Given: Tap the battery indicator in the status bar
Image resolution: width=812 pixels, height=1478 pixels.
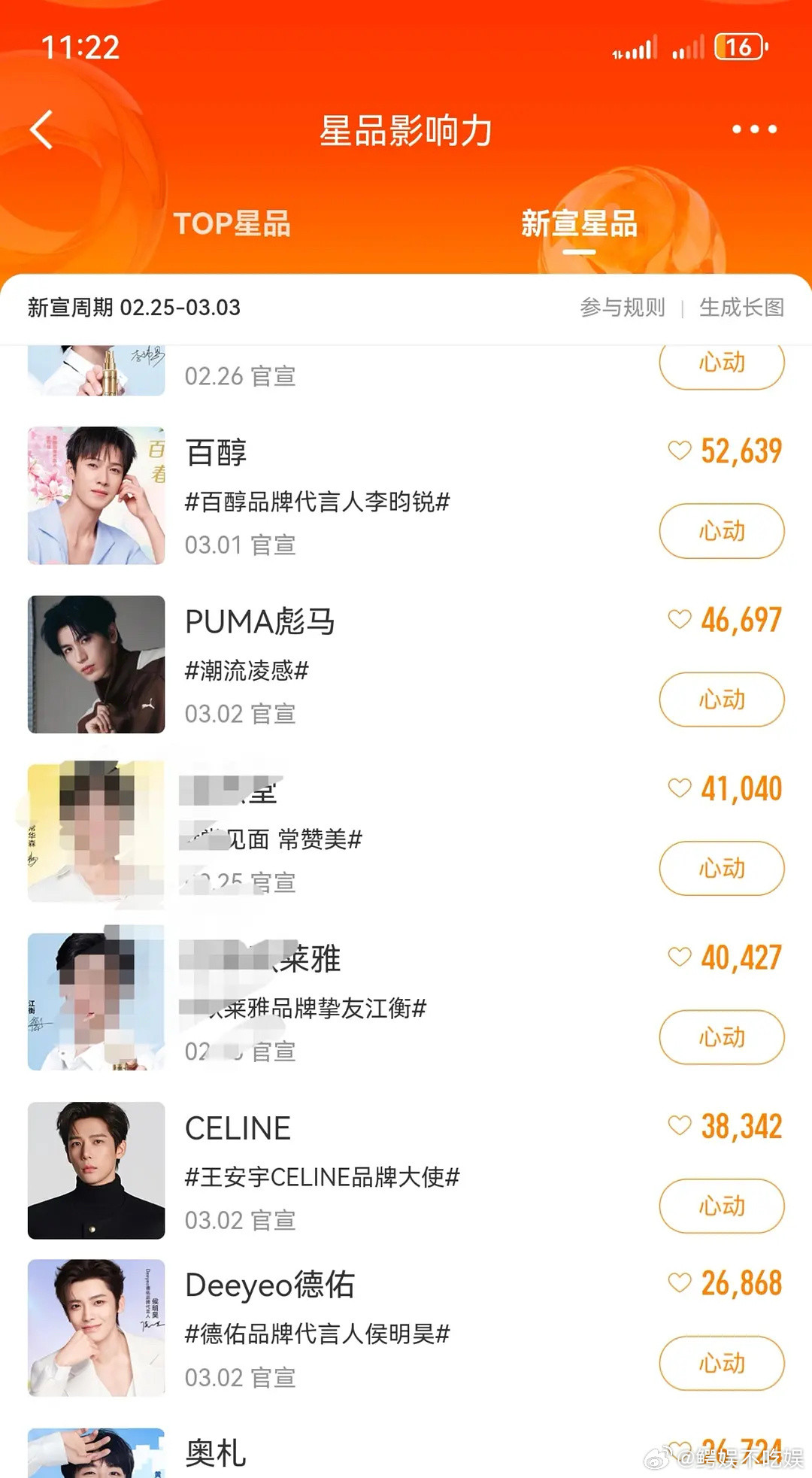Looking at the screenshot, I should pyautogui.click(x=739, y=47).
